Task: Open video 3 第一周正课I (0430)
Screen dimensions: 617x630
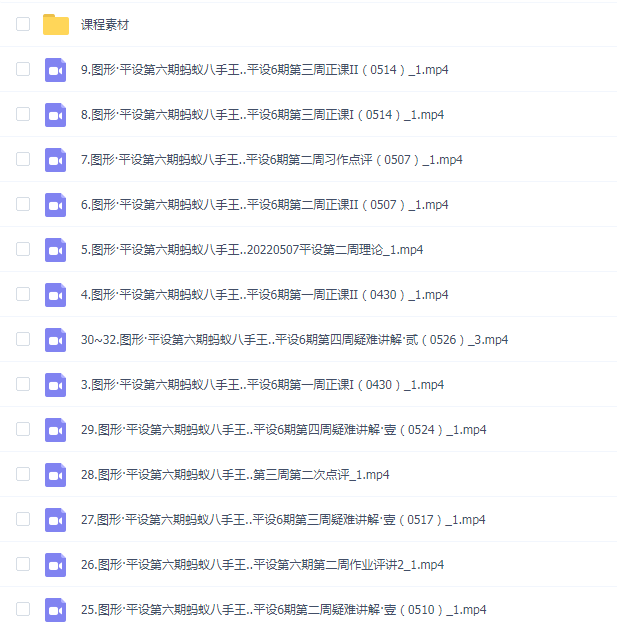Action: 261,385
